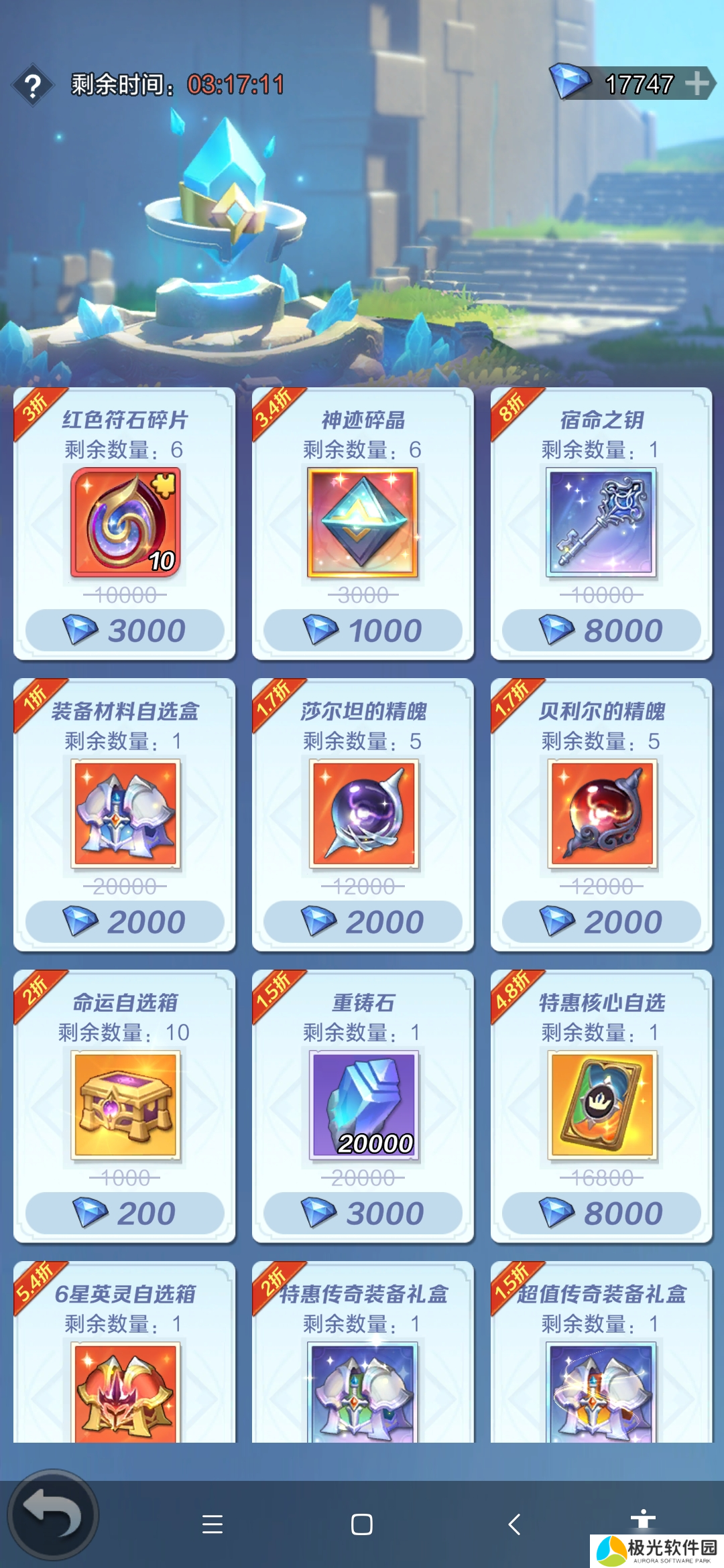Buy 神迹碎晶 for 1000 diamonds
Image resolution: width=724 pixels, height=1568 pixels.
tap(363, 631)
